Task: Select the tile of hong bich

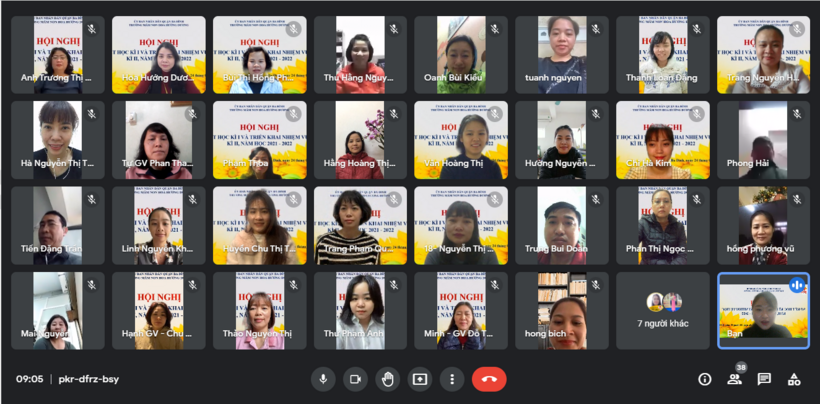Action: [562, 310]
